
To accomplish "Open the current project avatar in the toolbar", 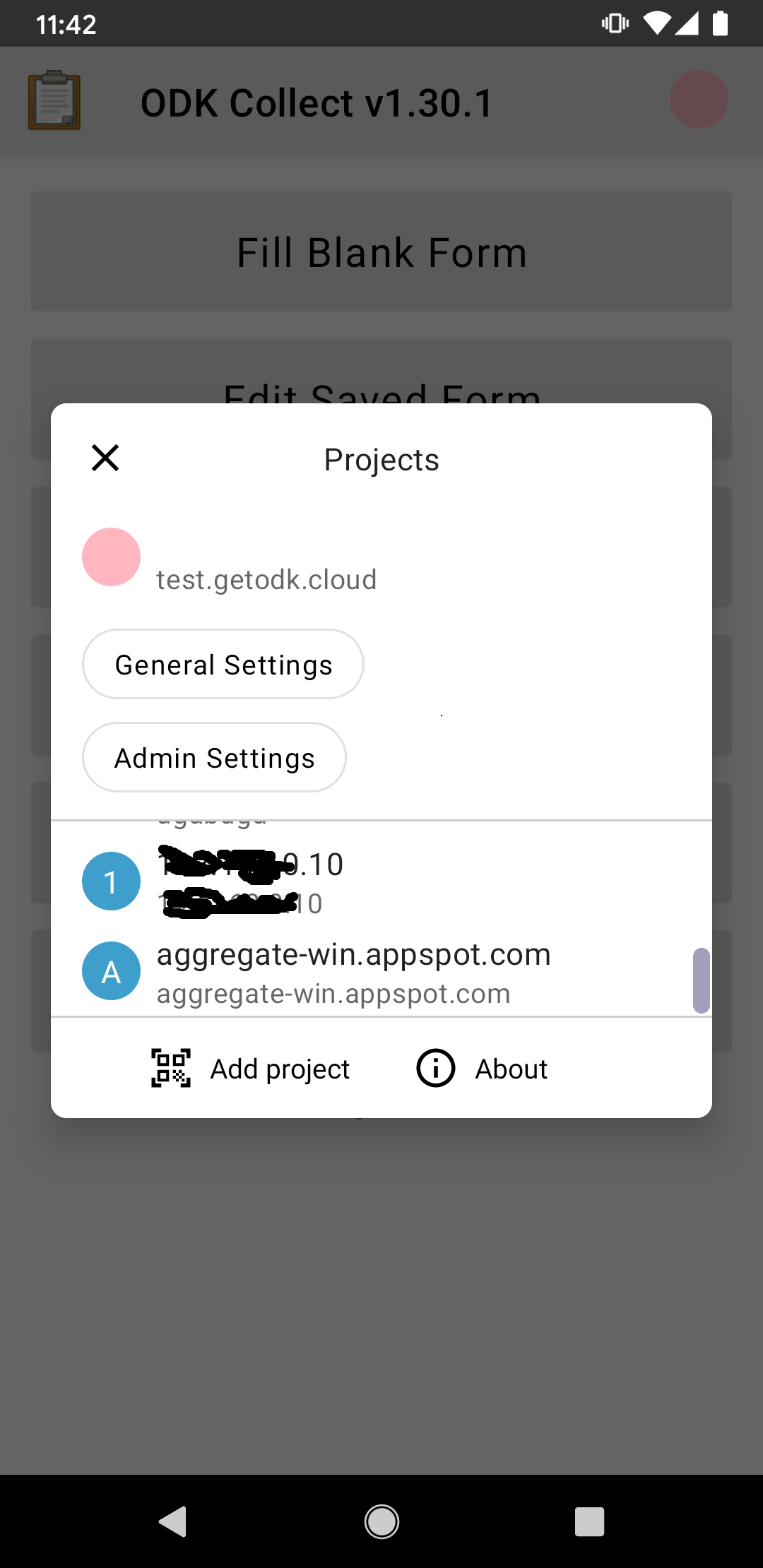I will pos(698,99).
